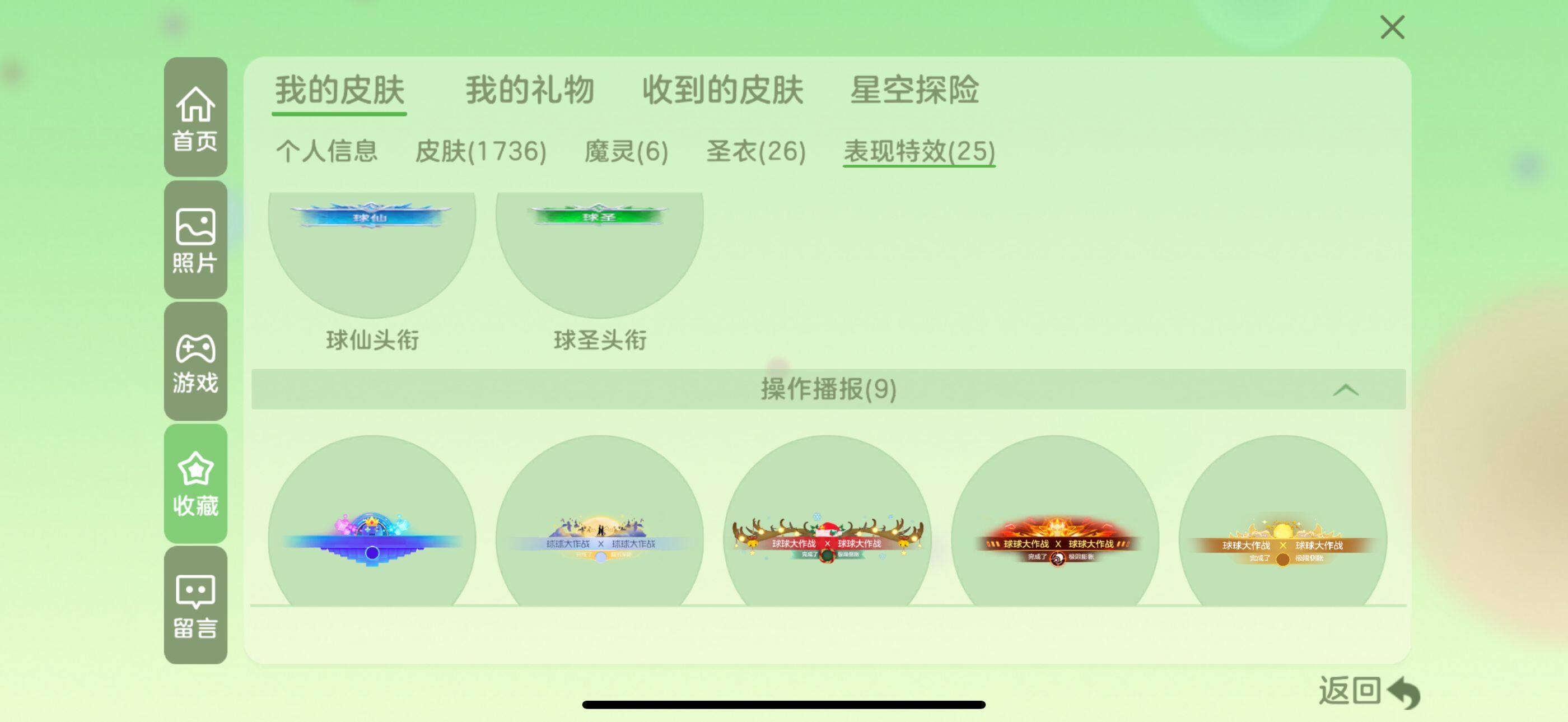The height and width of the screenshot is (722, 1568).
Task: Select the 皮肤(1736) sub-tab
Action: point(480,151)
